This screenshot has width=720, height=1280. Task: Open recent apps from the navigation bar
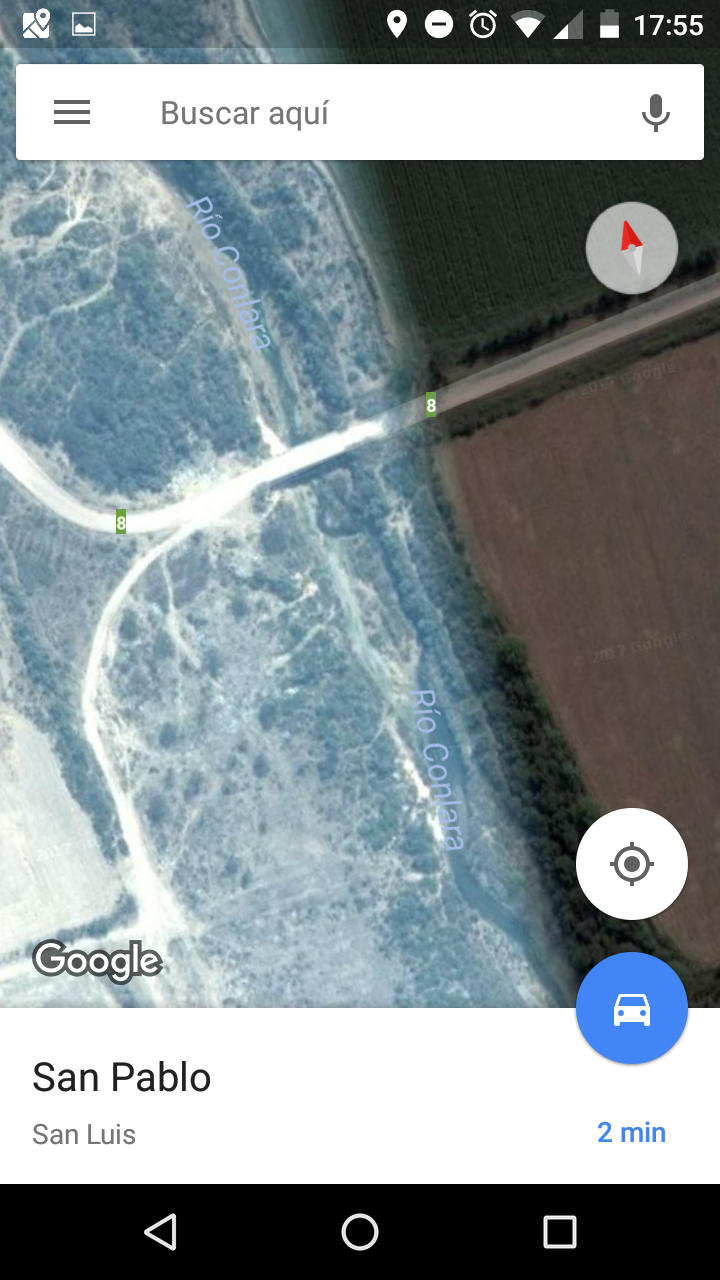(559, 1232)
